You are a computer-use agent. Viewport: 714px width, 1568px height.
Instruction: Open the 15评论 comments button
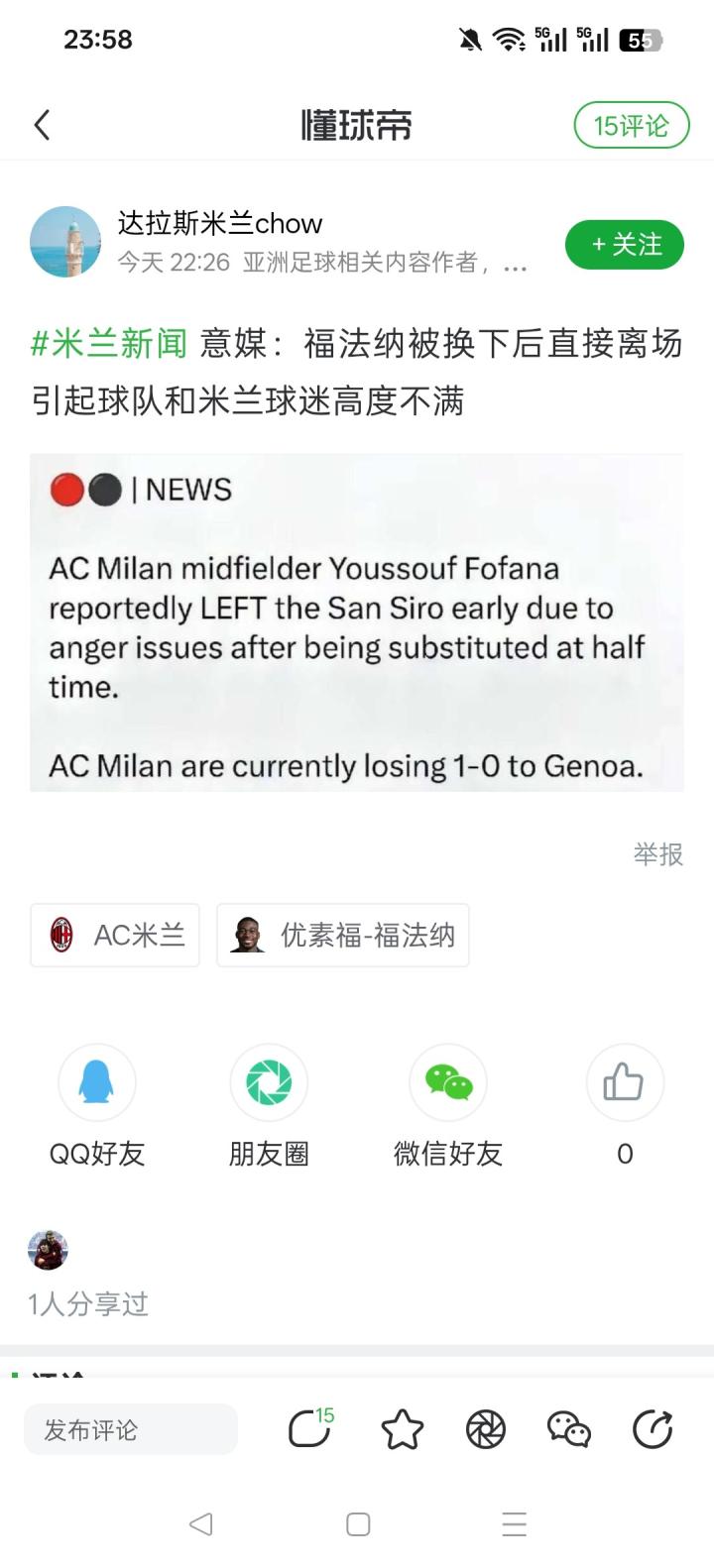631,126
